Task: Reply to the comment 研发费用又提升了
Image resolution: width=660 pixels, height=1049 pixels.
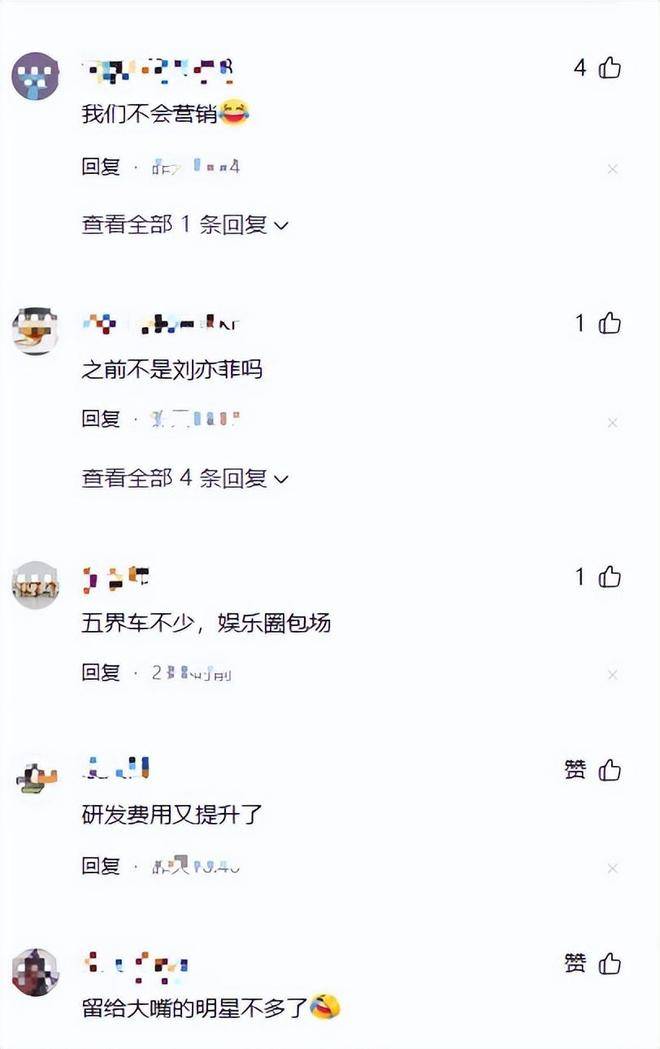Action: [x=100, y=866]
